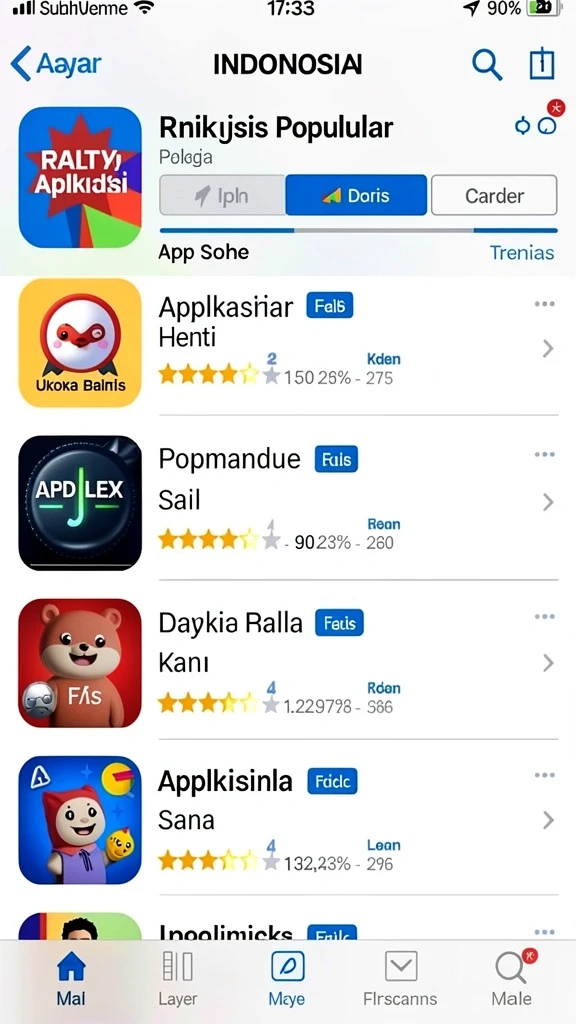The image size is (576, 1024).
Task: Open more options for Applkisinla Sana
Action: click(544, 775)
